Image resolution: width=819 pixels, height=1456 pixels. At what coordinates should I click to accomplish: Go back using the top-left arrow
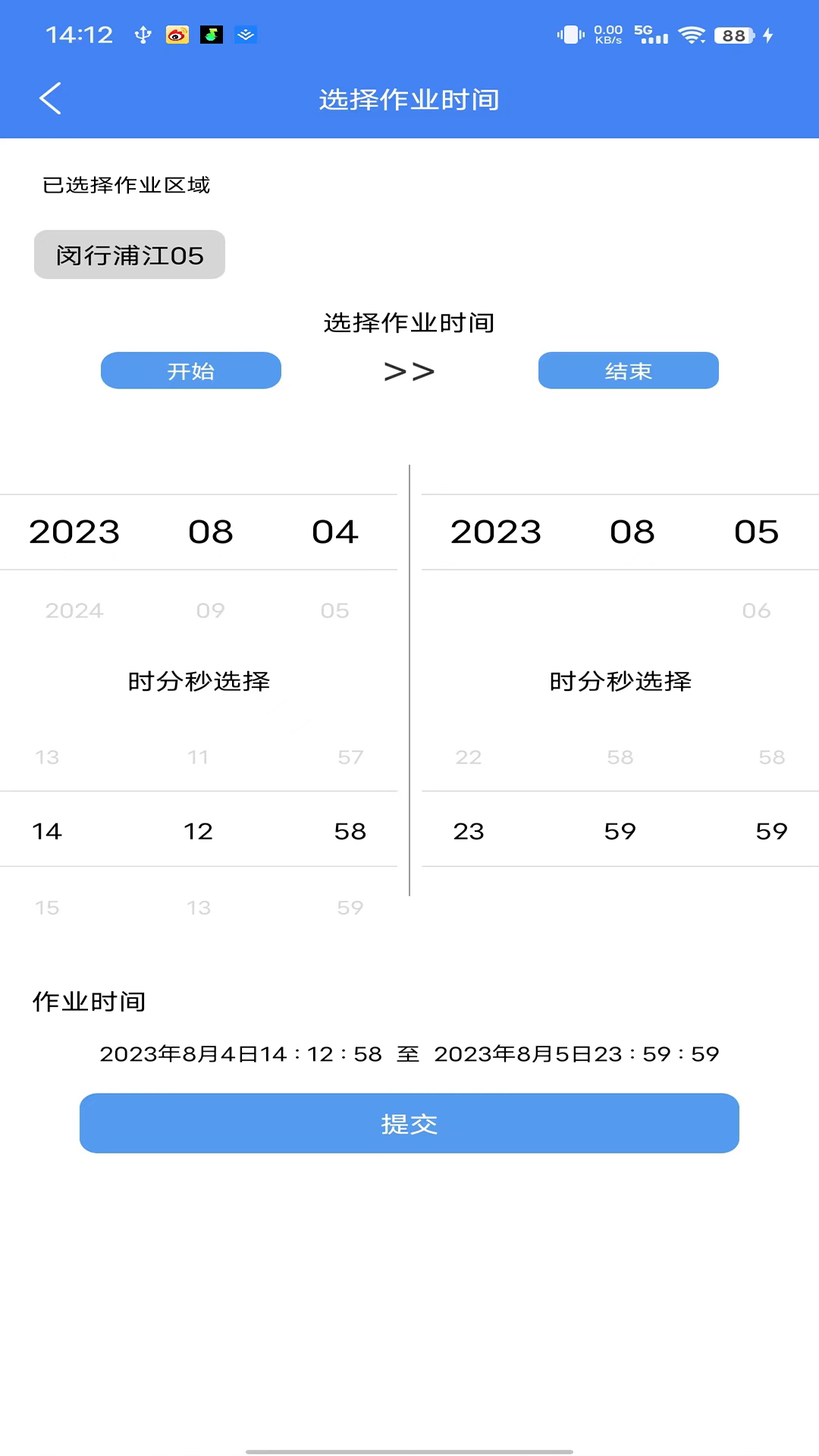(50, 99)
